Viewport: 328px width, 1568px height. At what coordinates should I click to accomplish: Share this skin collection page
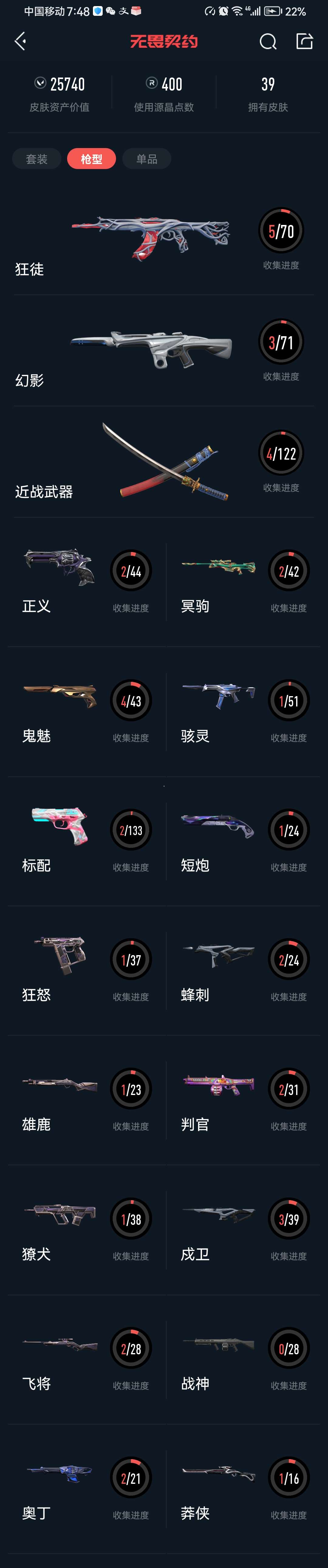(304, 41)
